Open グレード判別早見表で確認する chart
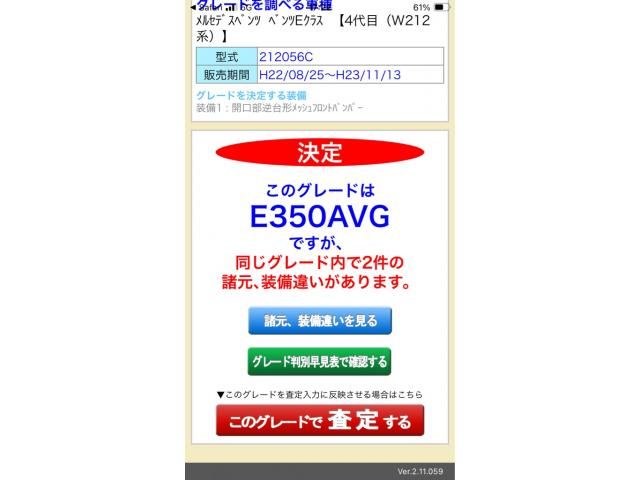 [320, 361]
